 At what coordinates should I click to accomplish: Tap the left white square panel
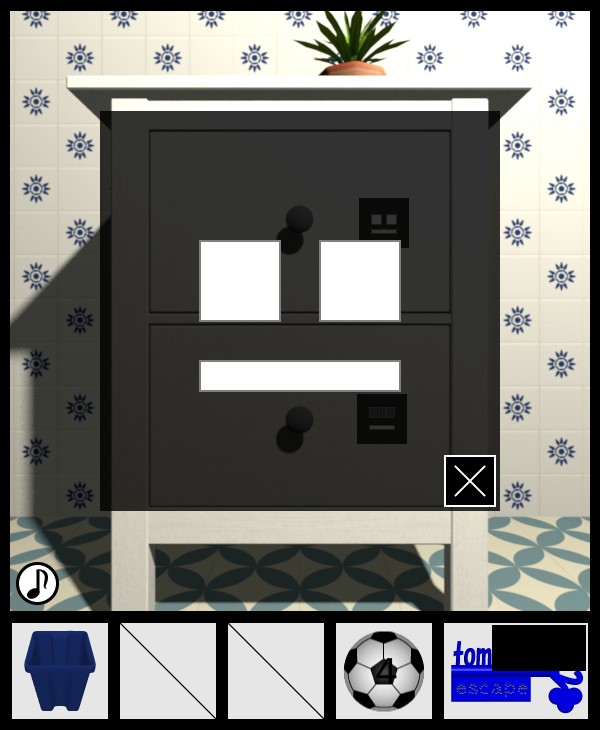(240, 281)
